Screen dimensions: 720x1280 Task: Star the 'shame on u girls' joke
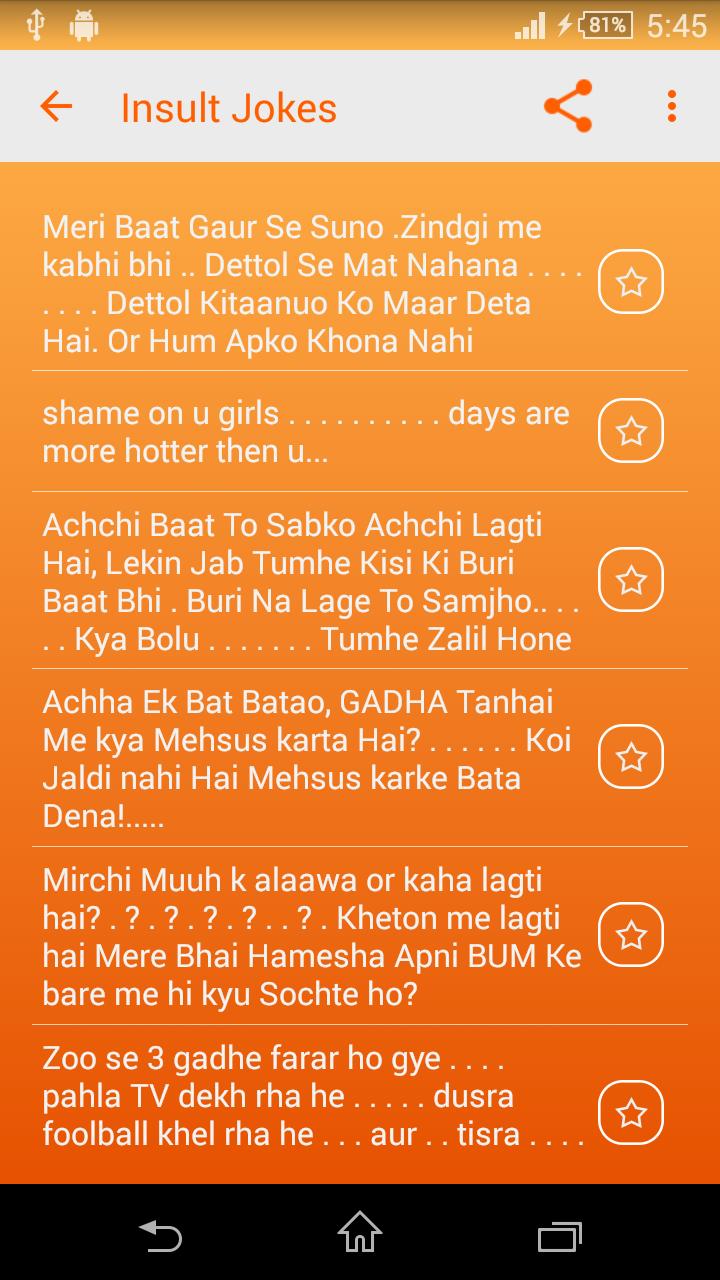coord(630,432)
